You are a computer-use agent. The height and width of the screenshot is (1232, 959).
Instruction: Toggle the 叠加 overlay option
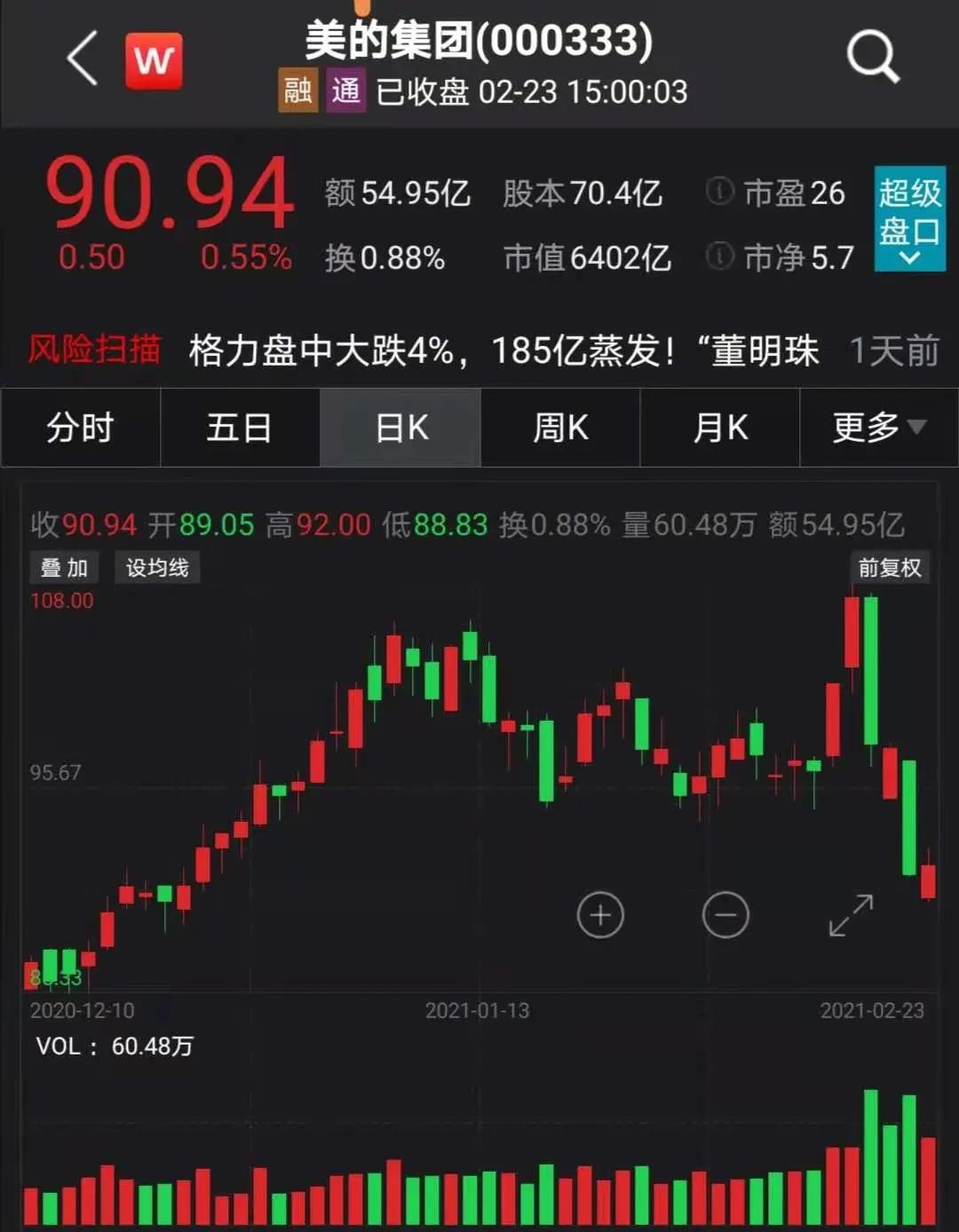click(65, 566)
